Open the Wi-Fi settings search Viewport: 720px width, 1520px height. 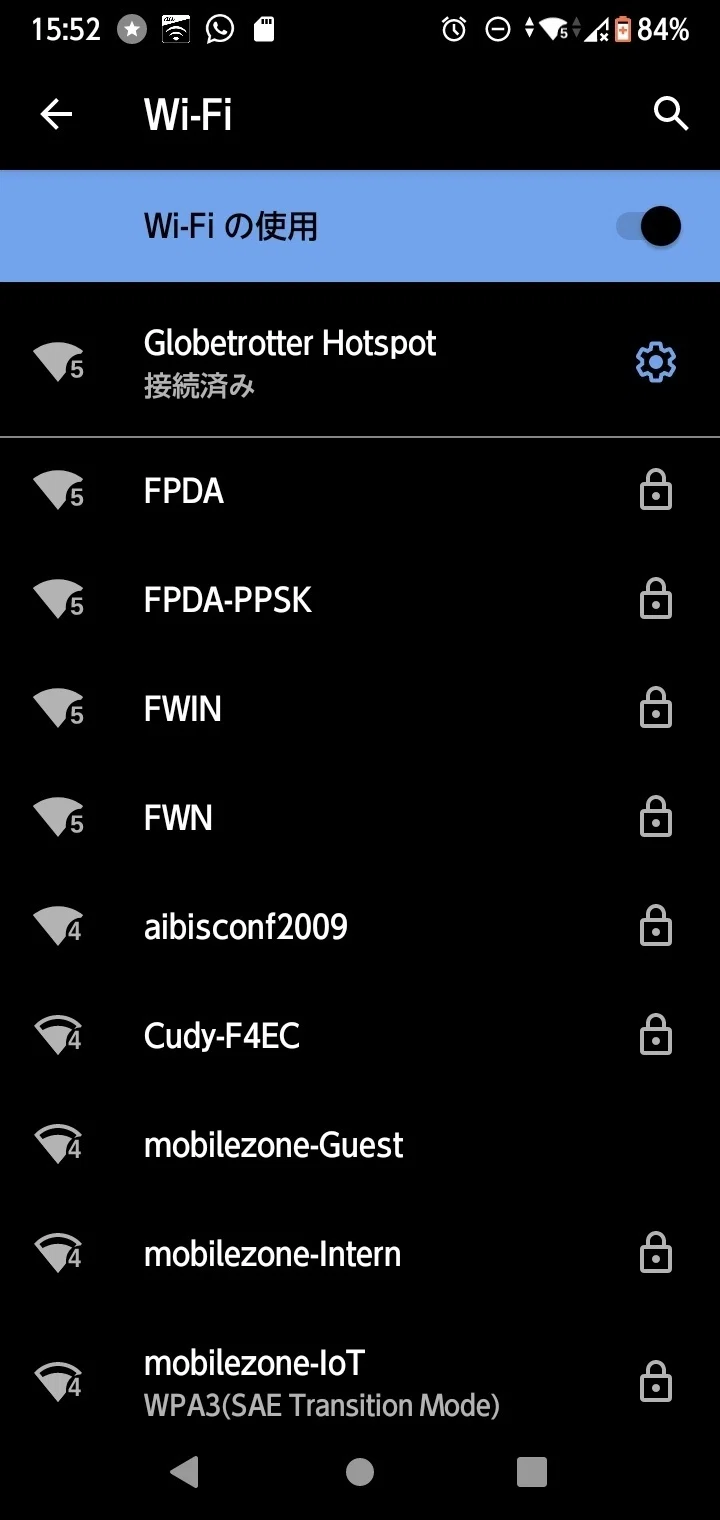[671, 115]
